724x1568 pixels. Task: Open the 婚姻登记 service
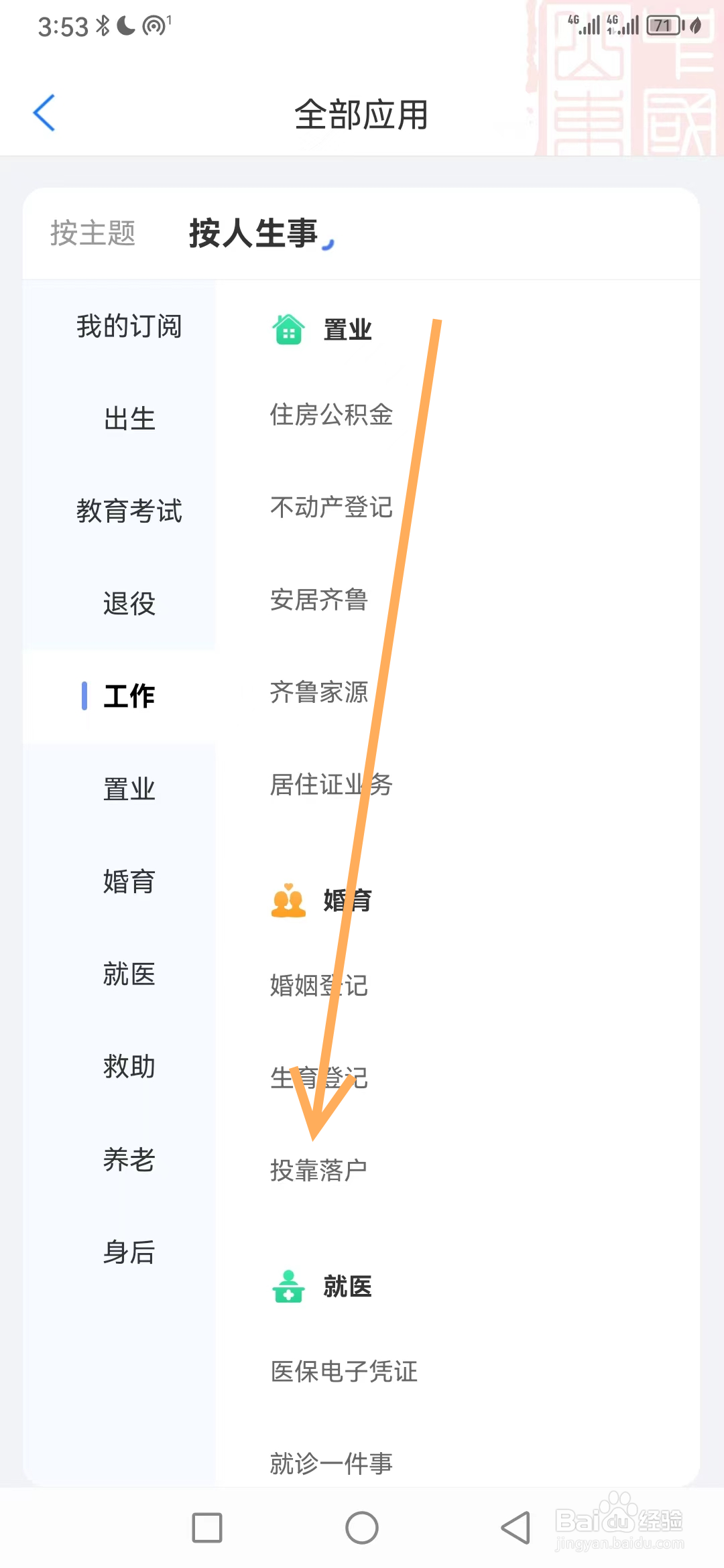[x=318, y=986]
